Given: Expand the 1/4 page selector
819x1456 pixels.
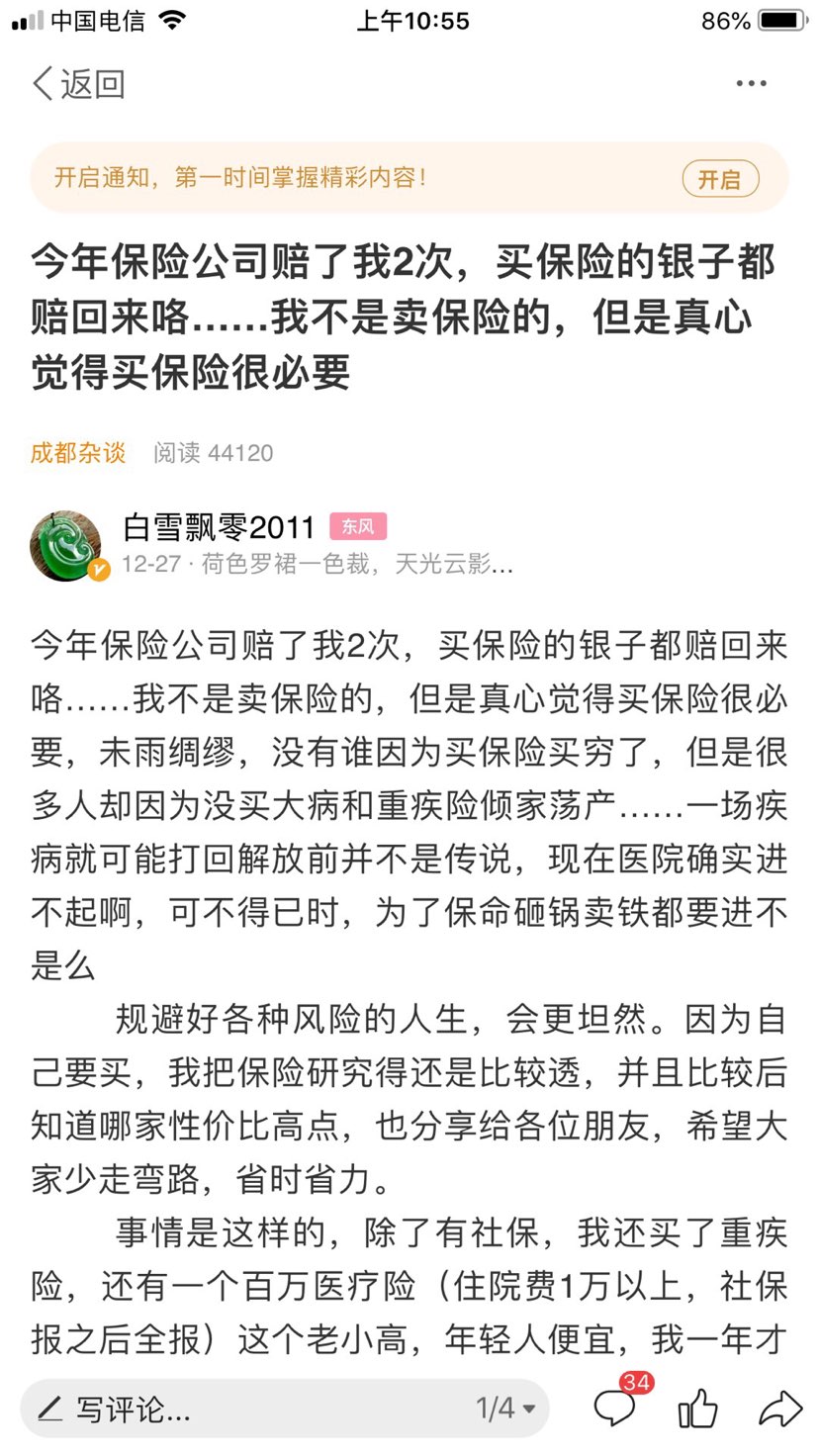Looking at the screenshot, I should coord(505,1409).
